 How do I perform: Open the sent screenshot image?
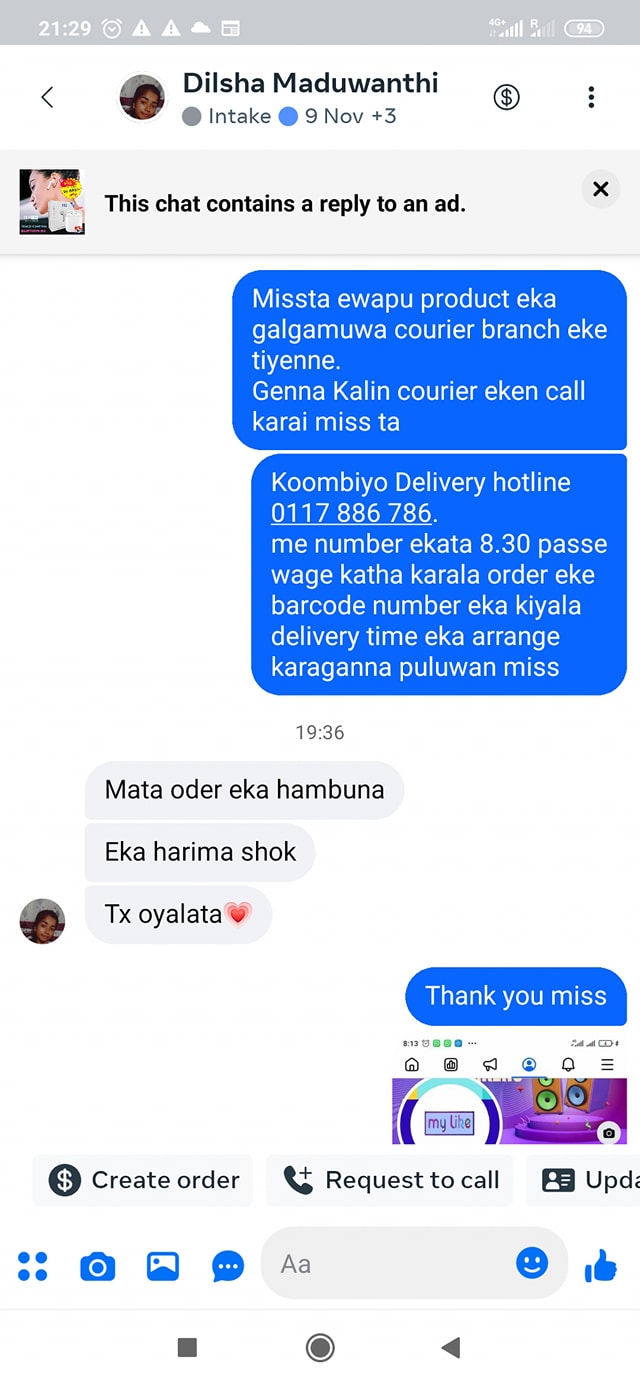point(509,1090)
